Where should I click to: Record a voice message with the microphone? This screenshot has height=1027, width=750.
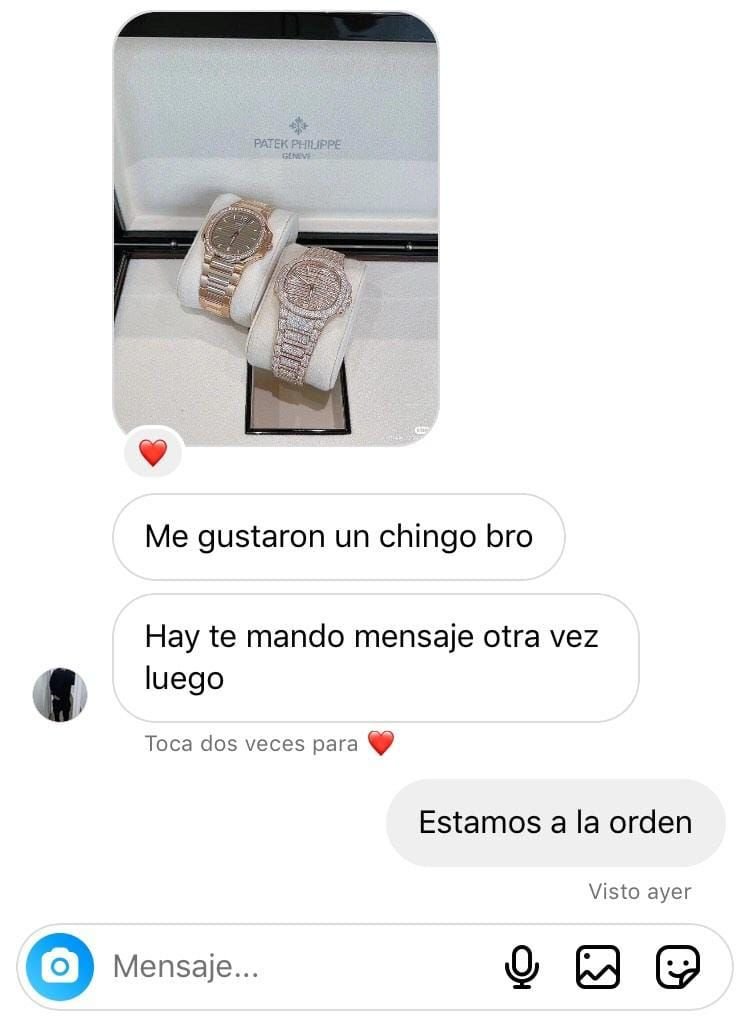tap(521, 967)
